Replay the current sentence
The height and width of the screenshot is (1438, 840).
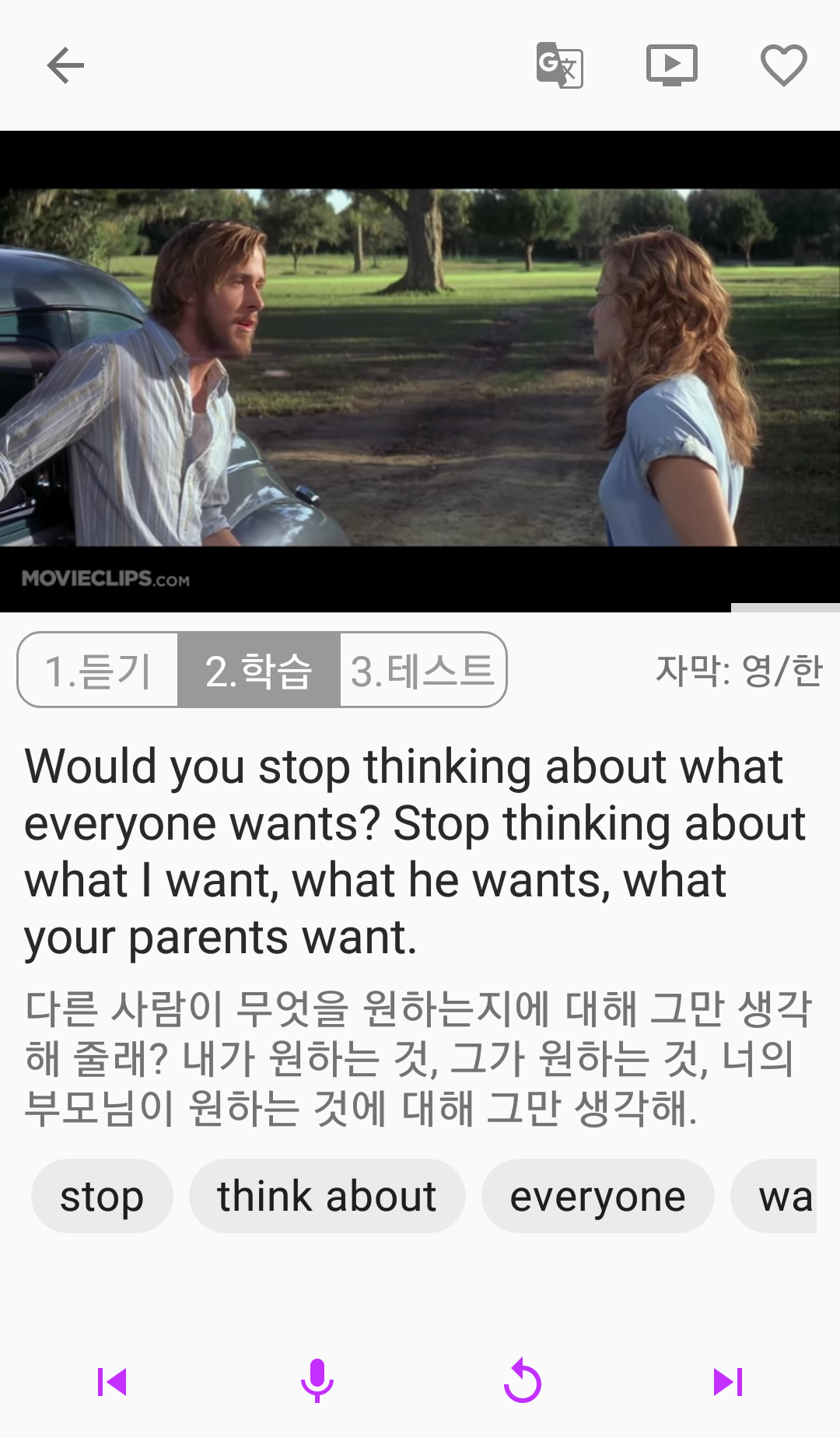click(x=523, y=1382)
